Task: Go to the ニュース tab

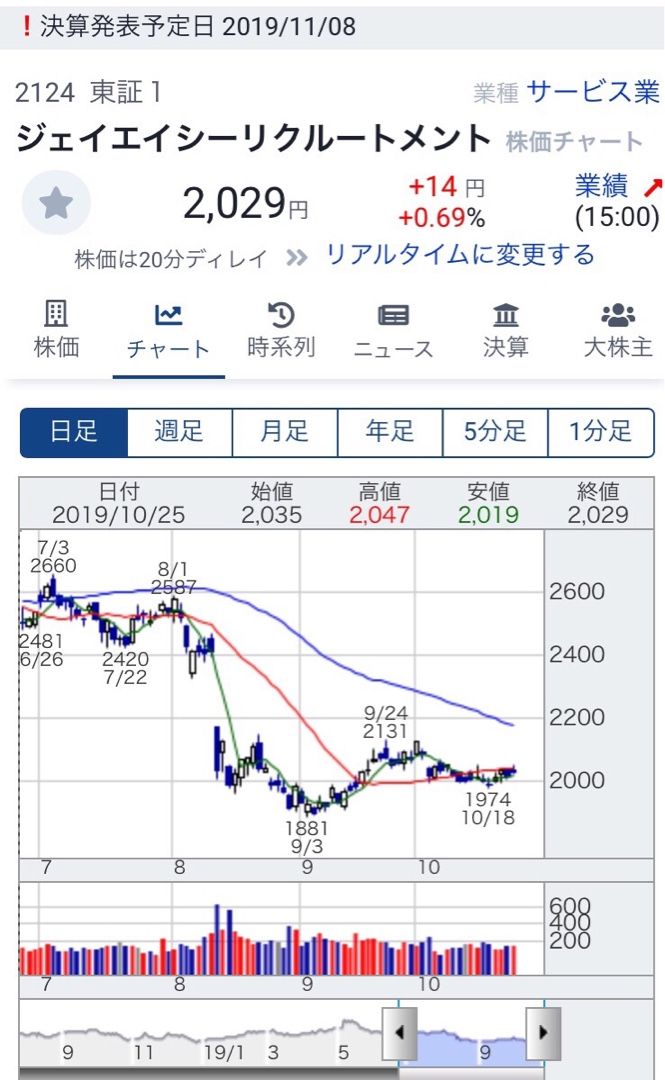Action: tap(393, 331)
